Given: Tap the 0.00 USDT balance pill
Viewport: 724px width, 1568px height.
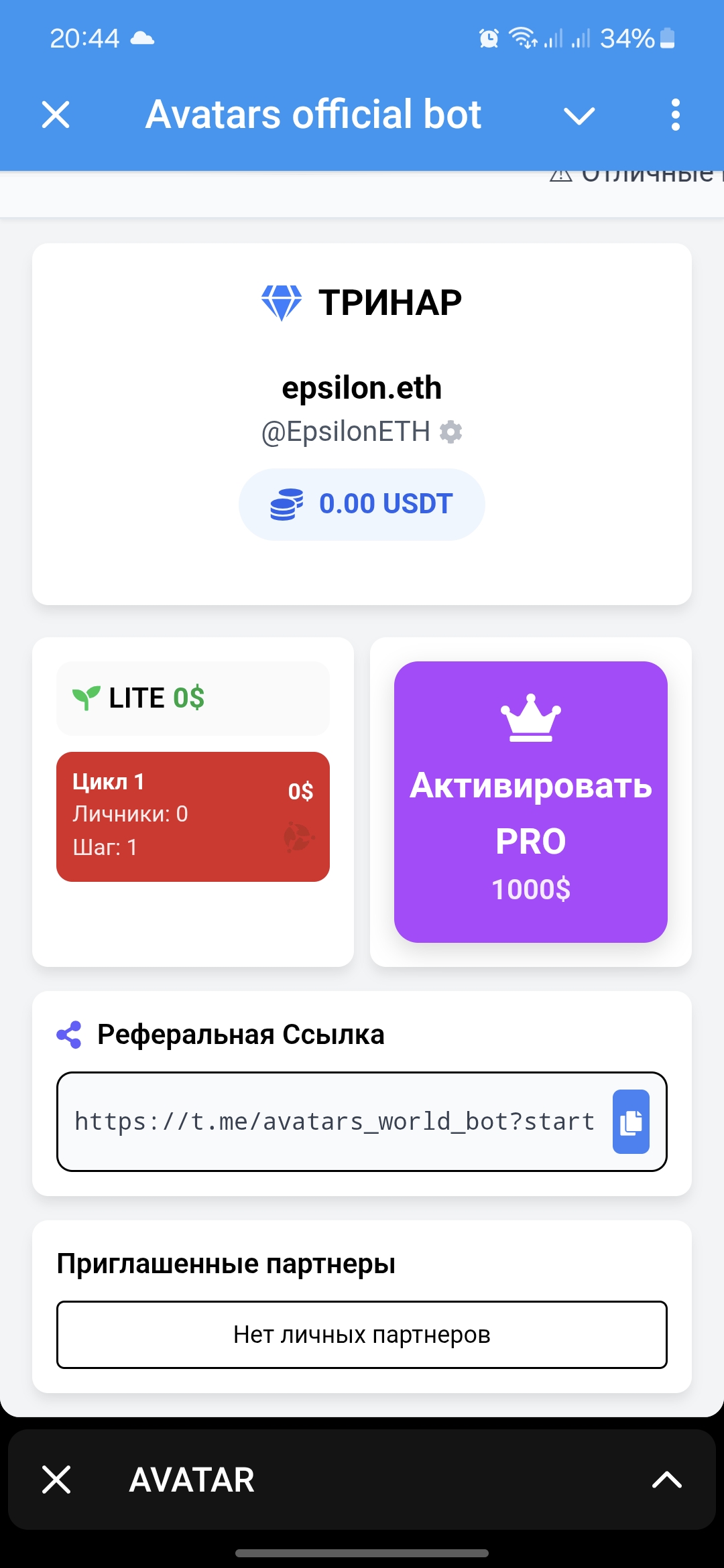Looking at the screenshot, I should point(362,505).
